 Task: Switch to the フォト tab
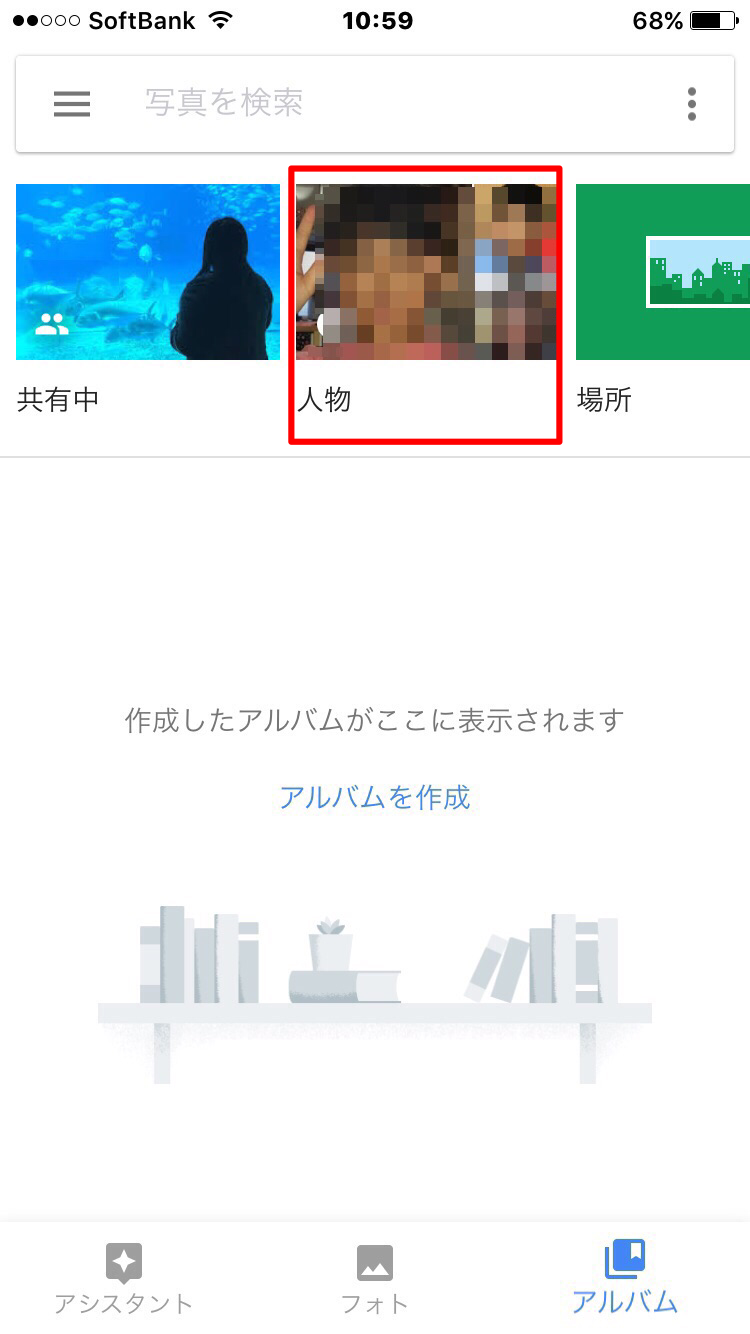point(375,1277)
